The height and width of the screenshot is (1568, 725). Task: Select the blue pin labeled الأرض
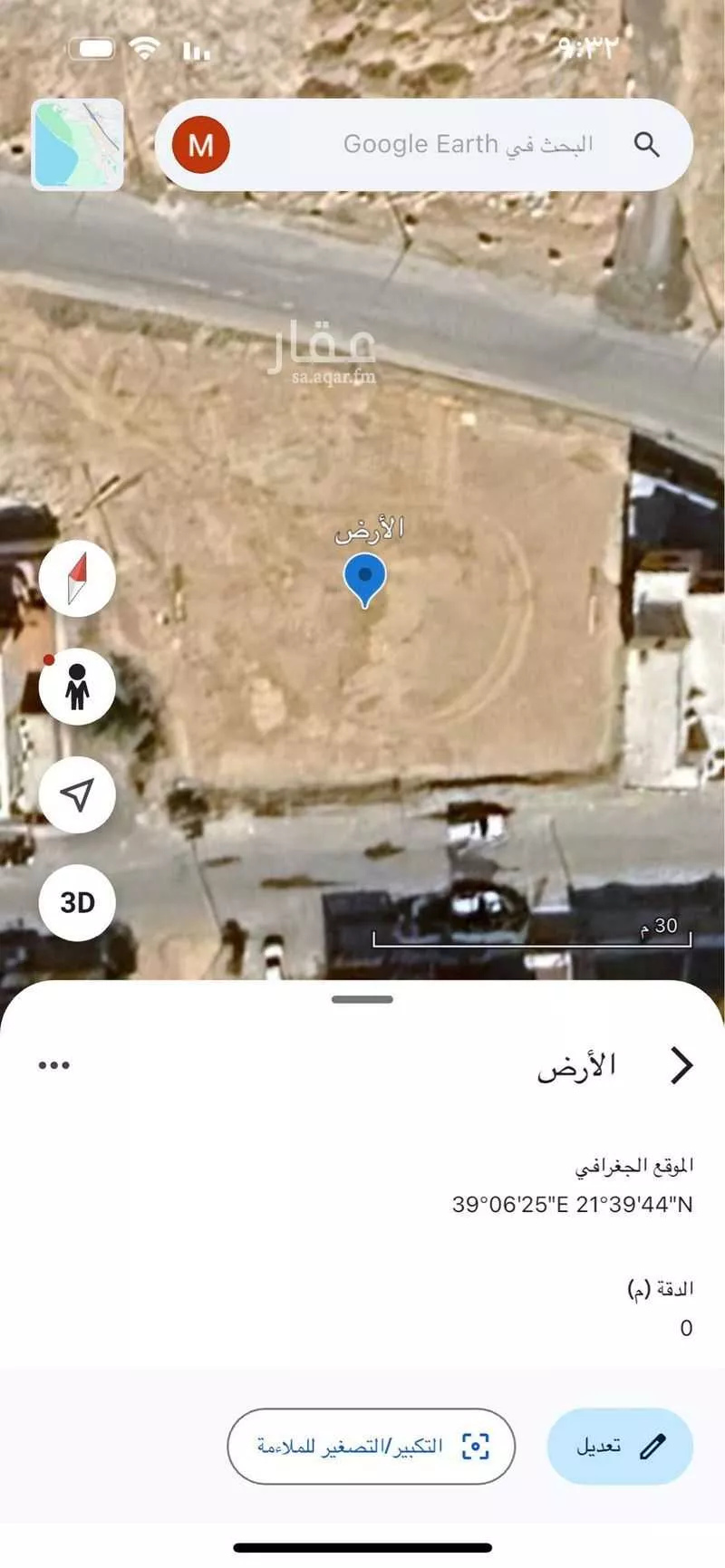364,580
